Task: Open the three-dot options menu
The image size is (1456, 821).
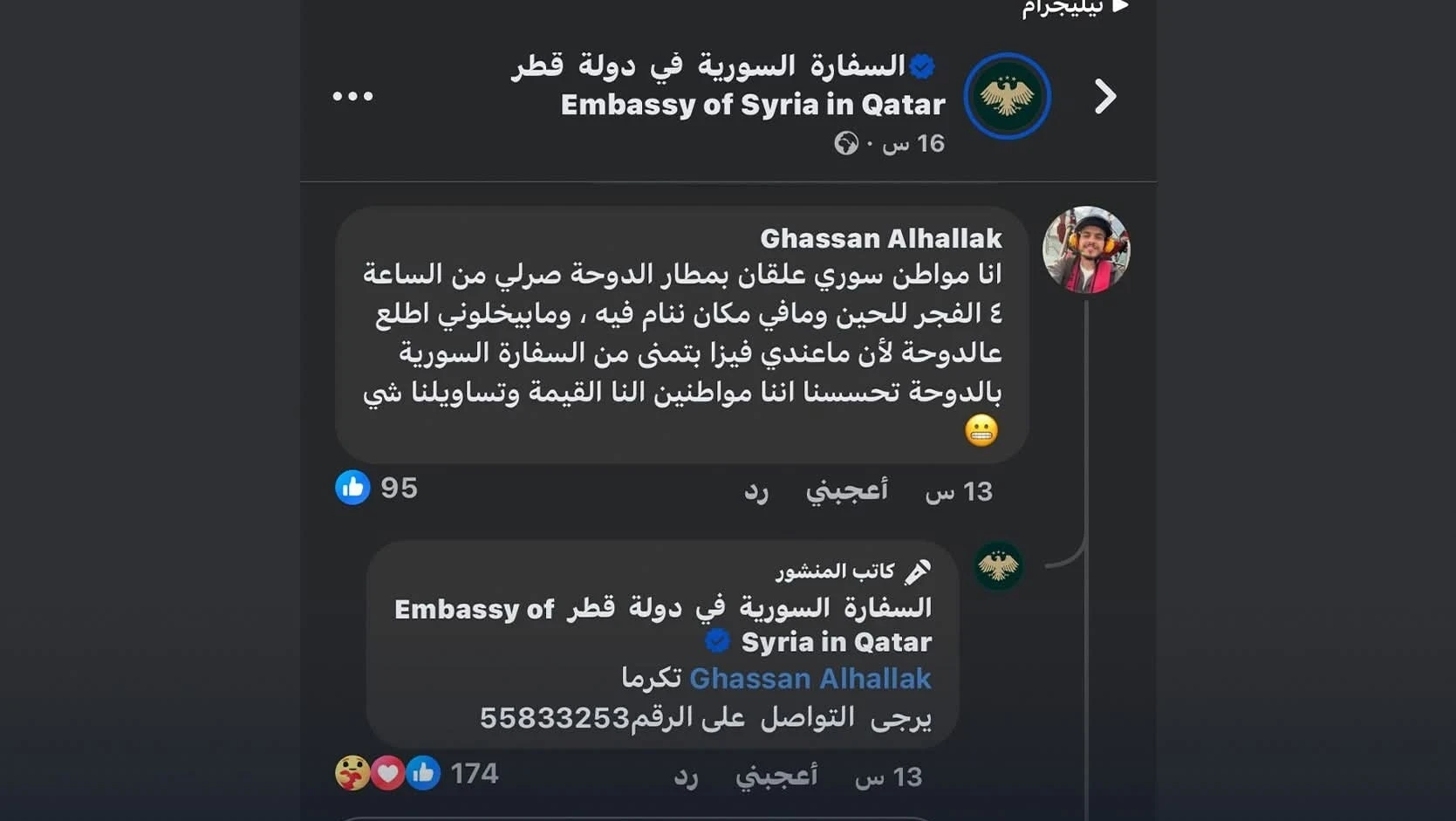Action: click(x=352, y=96)
